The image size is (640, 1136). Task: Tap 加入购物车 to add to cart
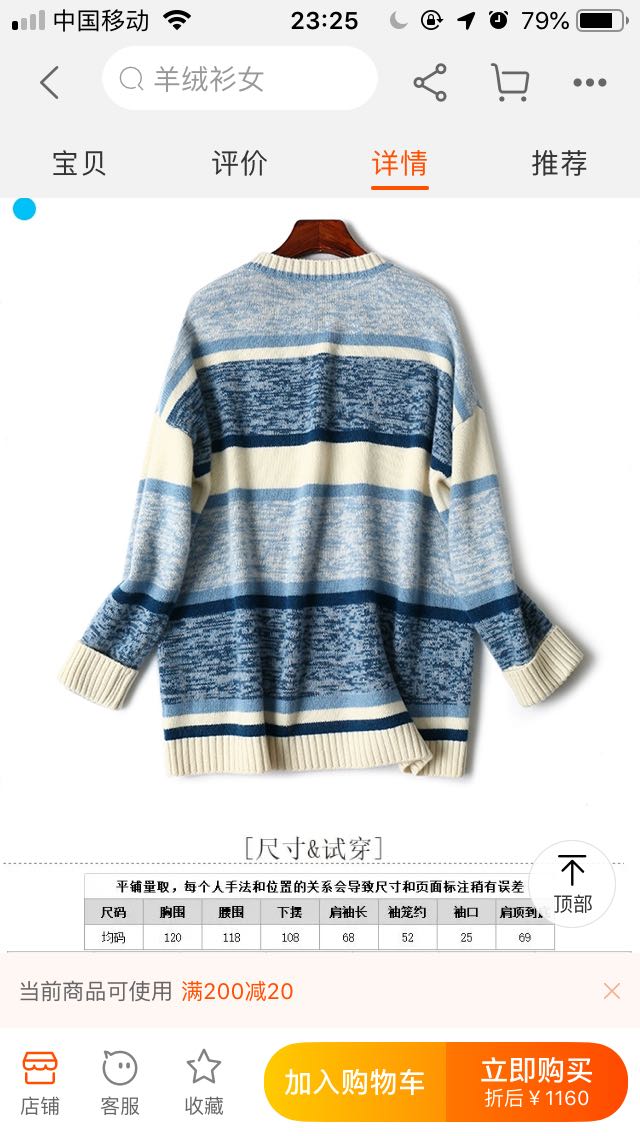355,1082
